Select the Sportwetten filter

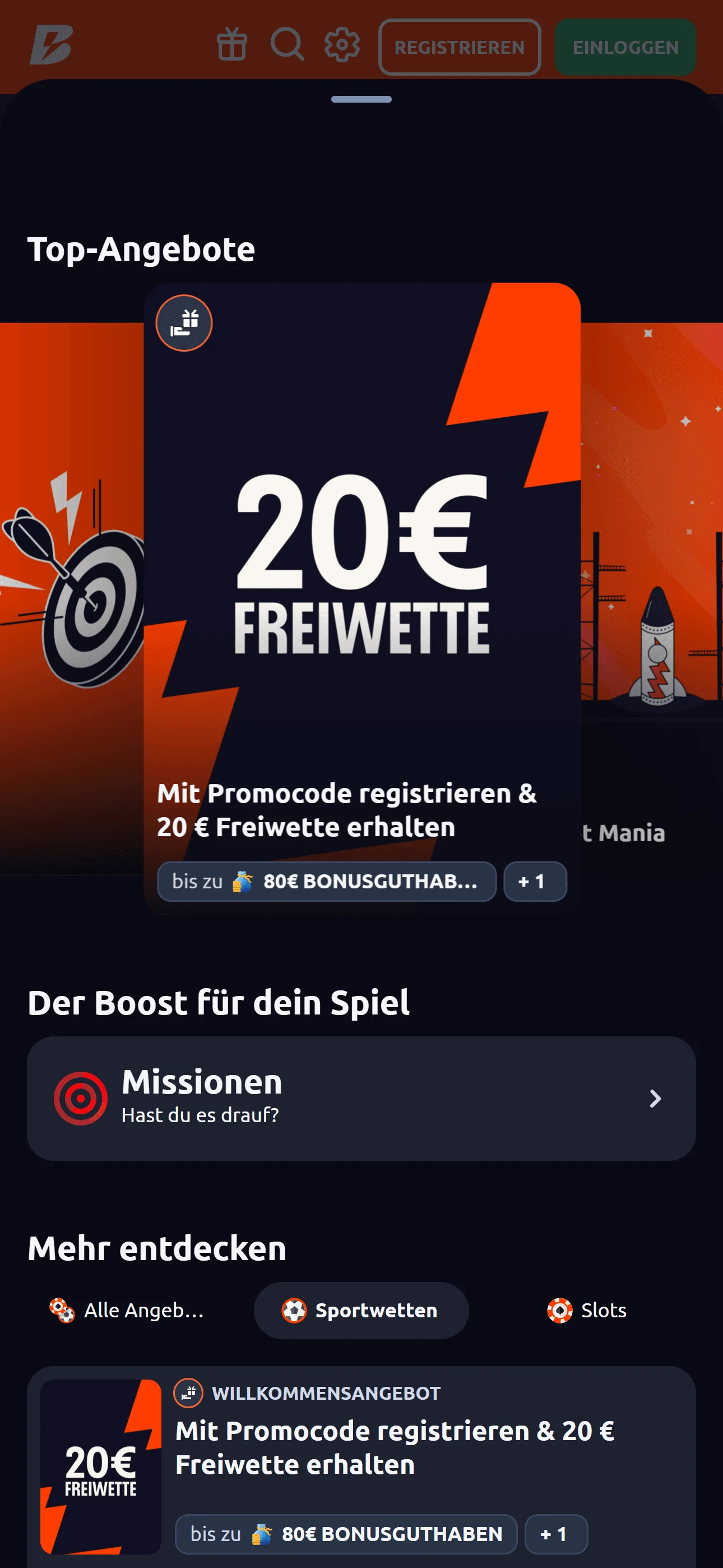click(361, 1311)
